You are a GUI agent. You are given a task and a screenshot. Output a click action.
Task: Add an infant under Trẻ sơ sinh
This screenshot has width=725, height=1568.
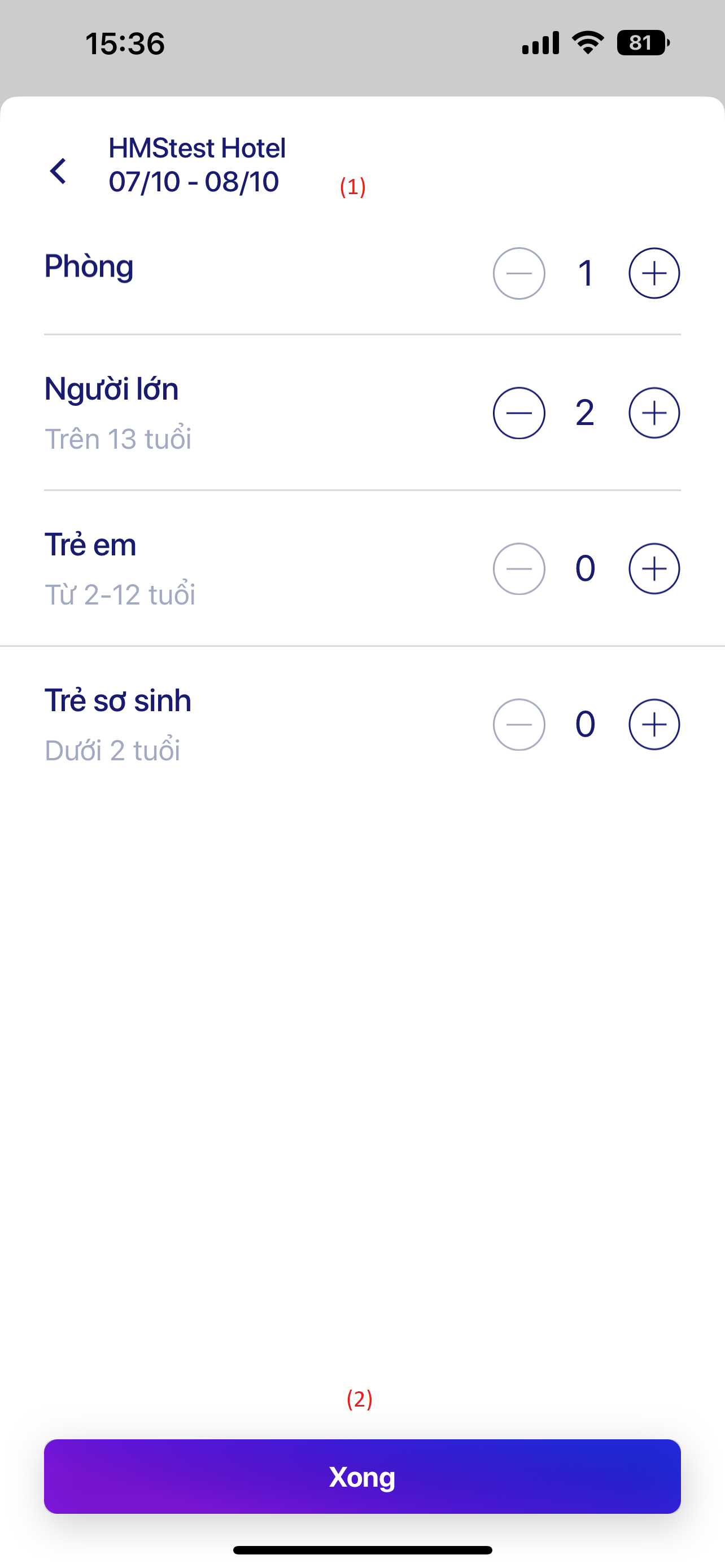tap(654, 724)
